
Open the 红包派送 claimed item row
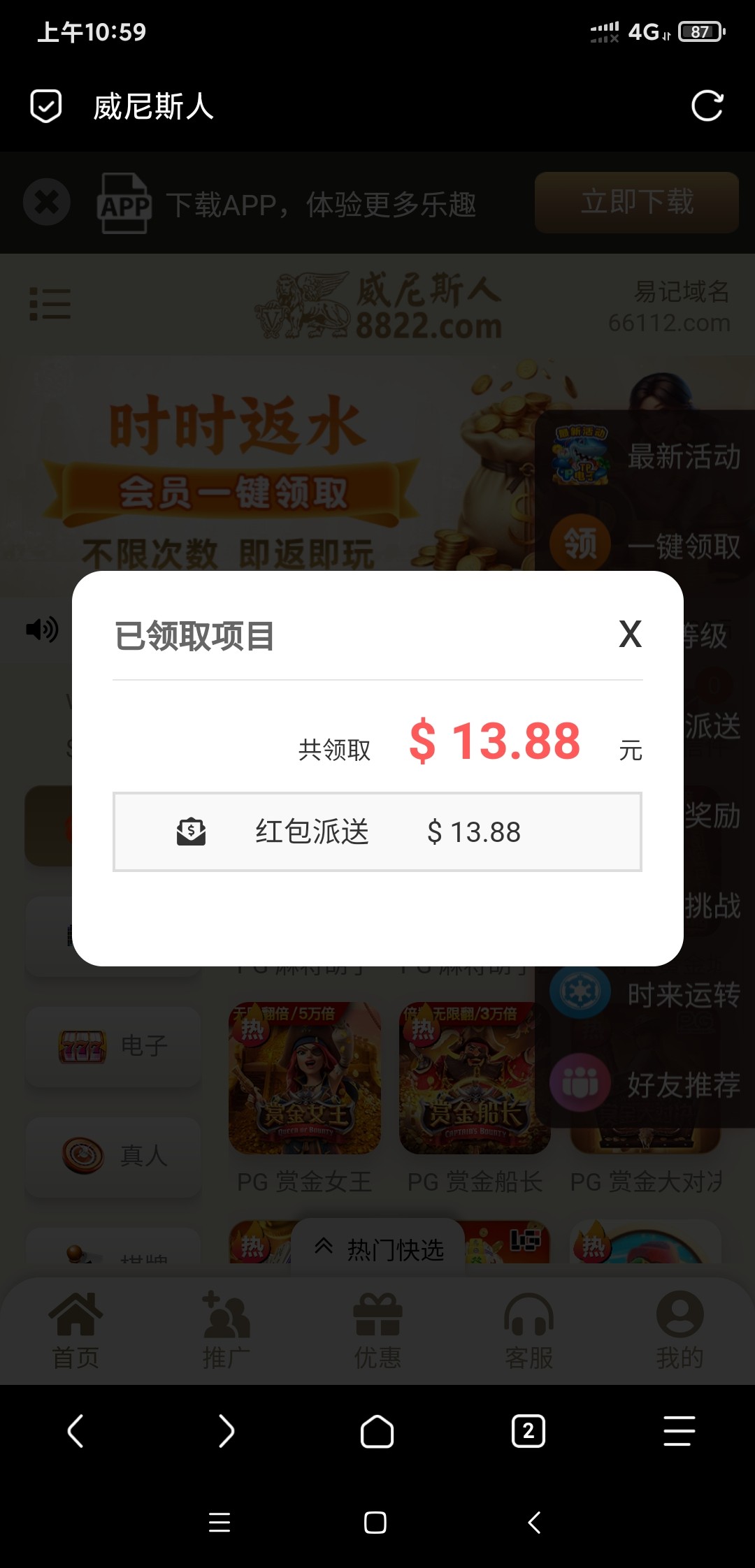click(377, 832)
